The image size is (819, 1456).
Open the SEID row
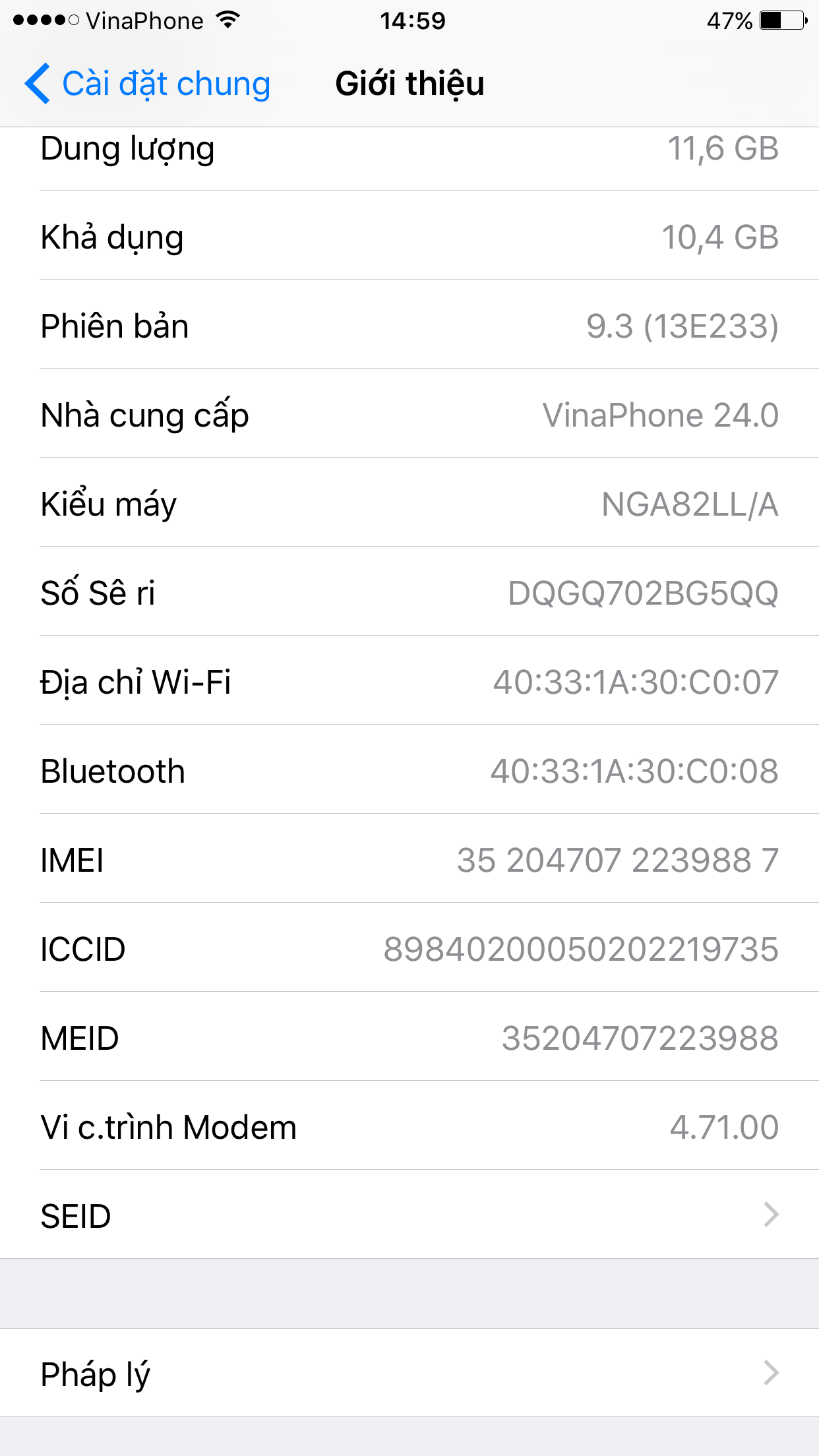[409, 1215]
